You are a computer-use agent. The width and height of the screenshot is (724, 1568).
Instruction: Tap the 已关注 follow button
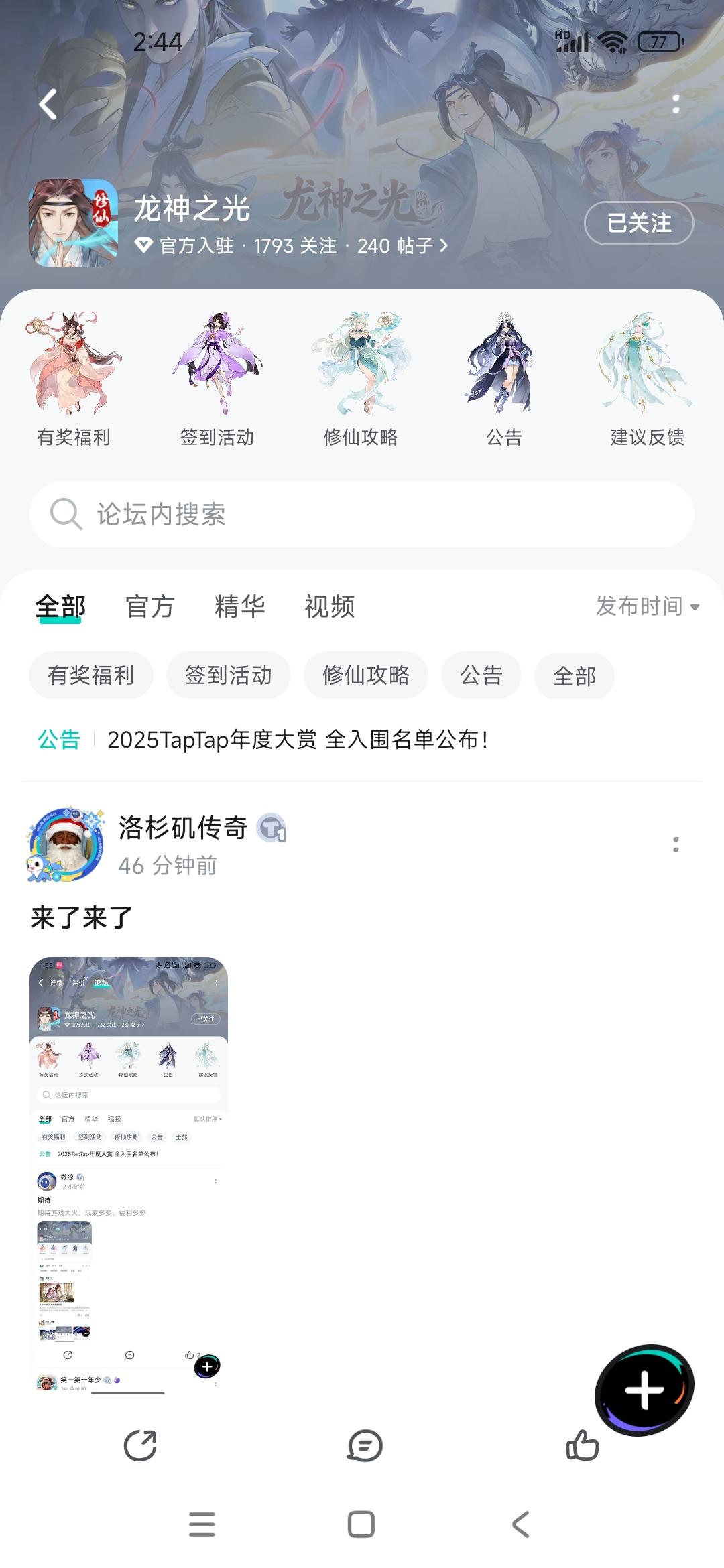(x=638, y=223)
